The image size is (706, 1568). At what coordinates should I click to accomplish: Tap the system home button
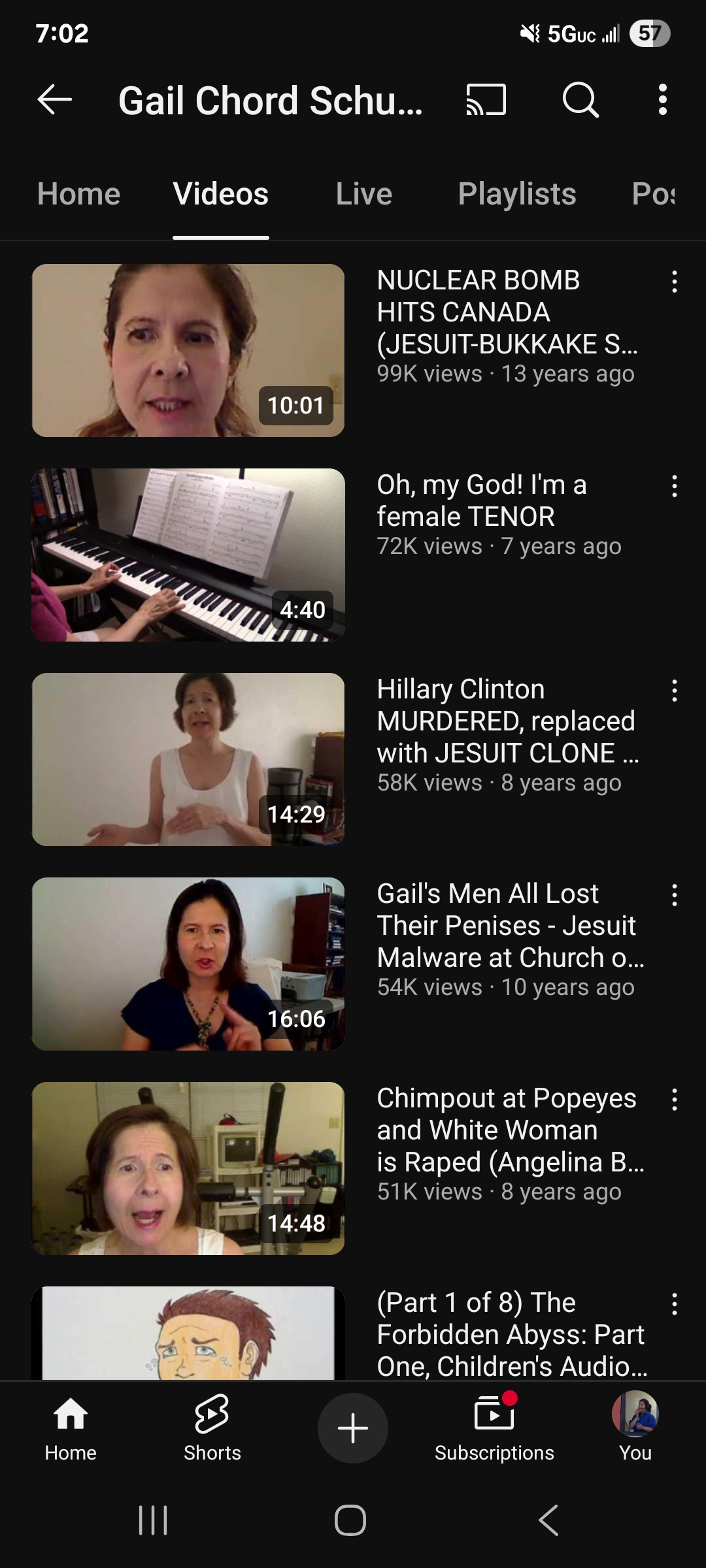[x=350, y=1520]
